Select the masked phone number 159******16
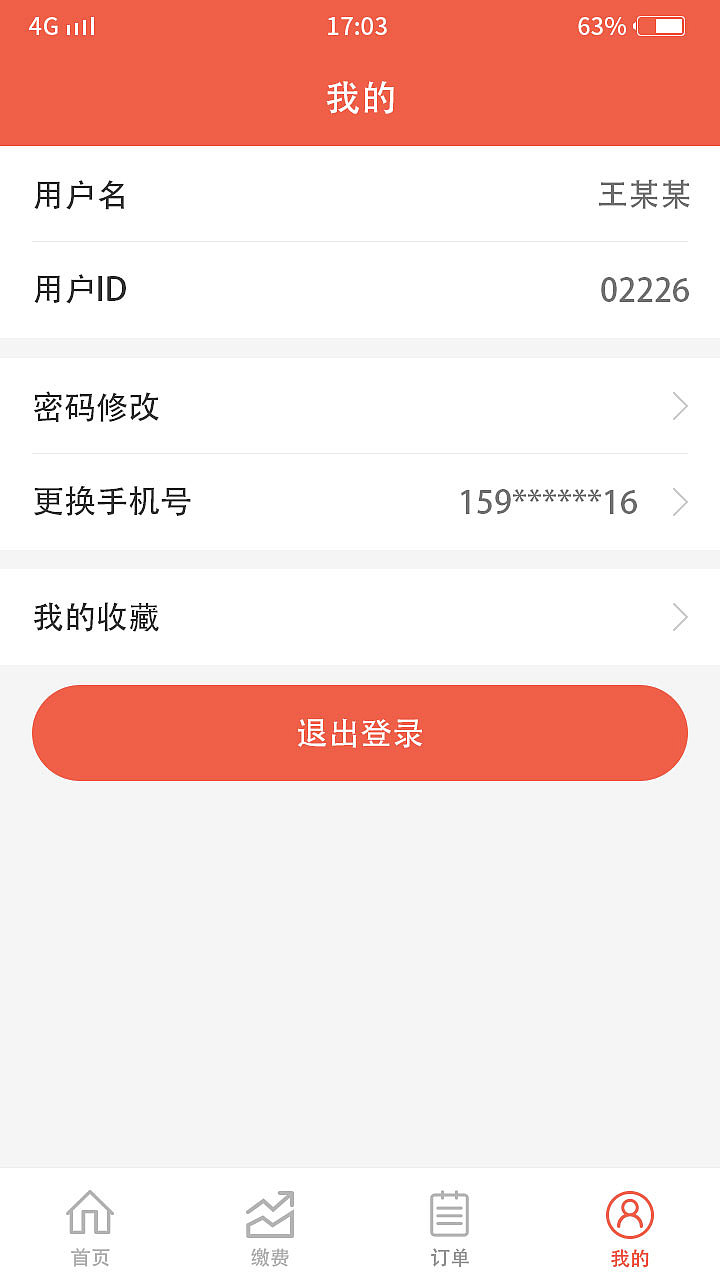This screenshot has width=720, height=1280. point(548,502)
